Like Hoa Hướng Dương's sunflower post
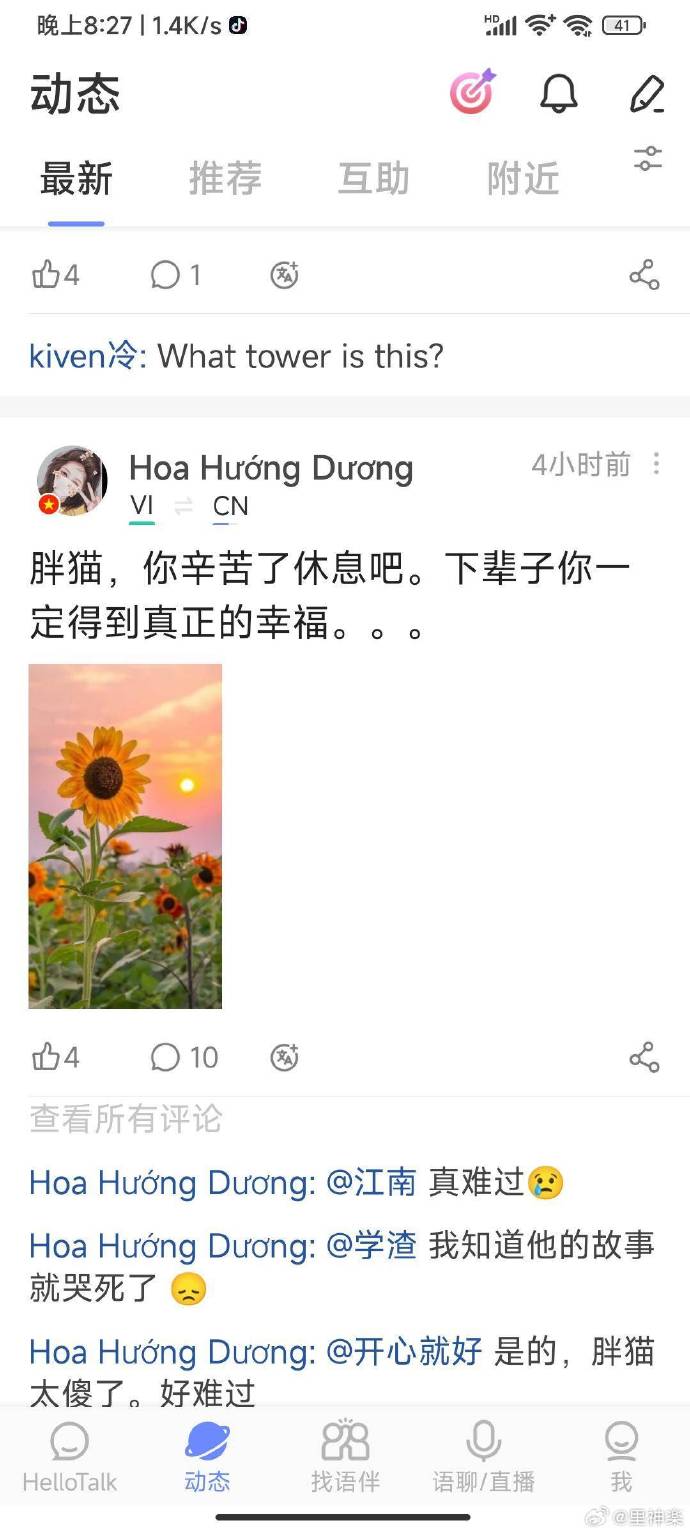Viewport: 690px width, 1533px height. 55,1057
